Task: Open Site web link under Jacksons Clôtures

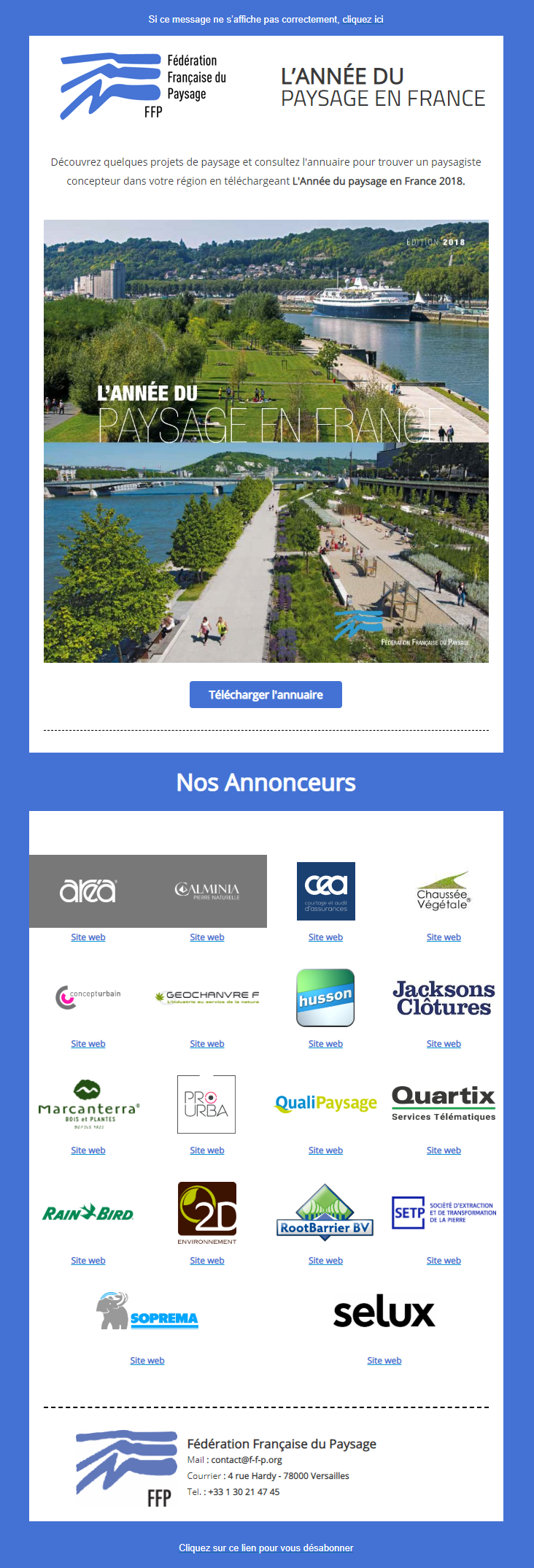Action: click(x=444, y=1044)
